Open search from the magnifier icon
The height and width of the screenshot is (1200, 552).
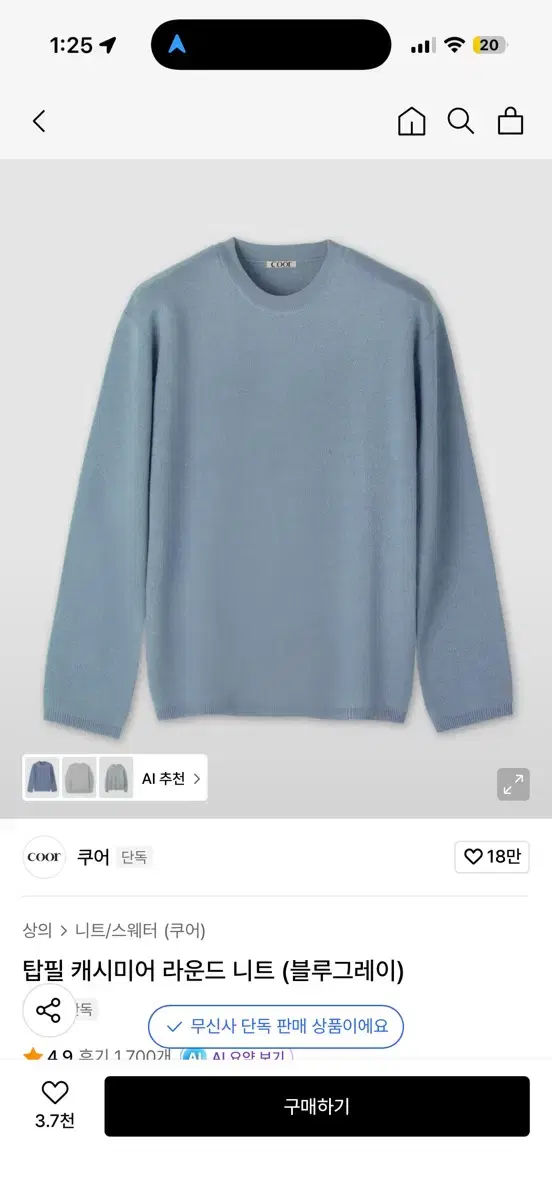(x=460, y=121)
